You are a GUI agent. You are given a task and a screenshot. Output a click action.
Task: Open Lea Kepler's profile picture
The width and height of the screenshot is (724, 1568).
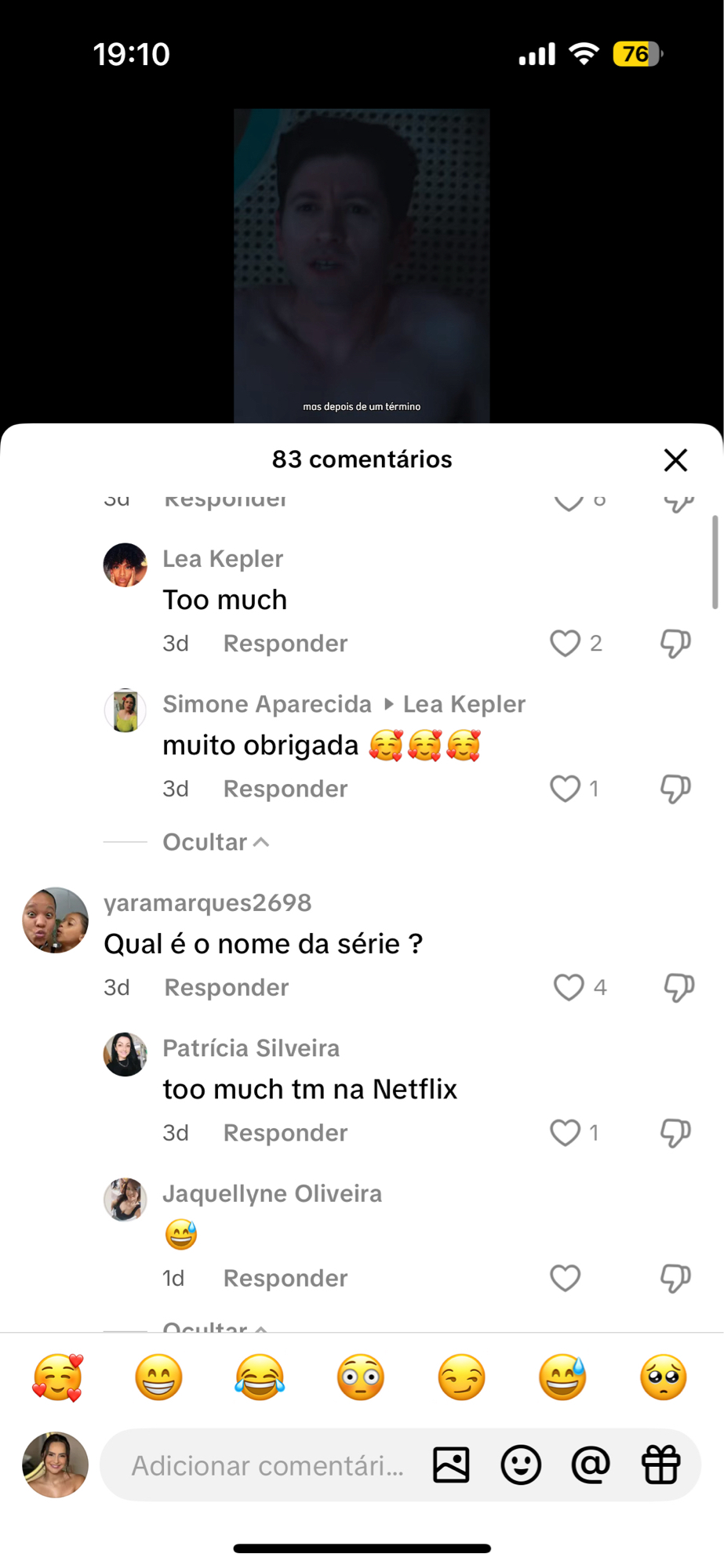tap(125, 564)
